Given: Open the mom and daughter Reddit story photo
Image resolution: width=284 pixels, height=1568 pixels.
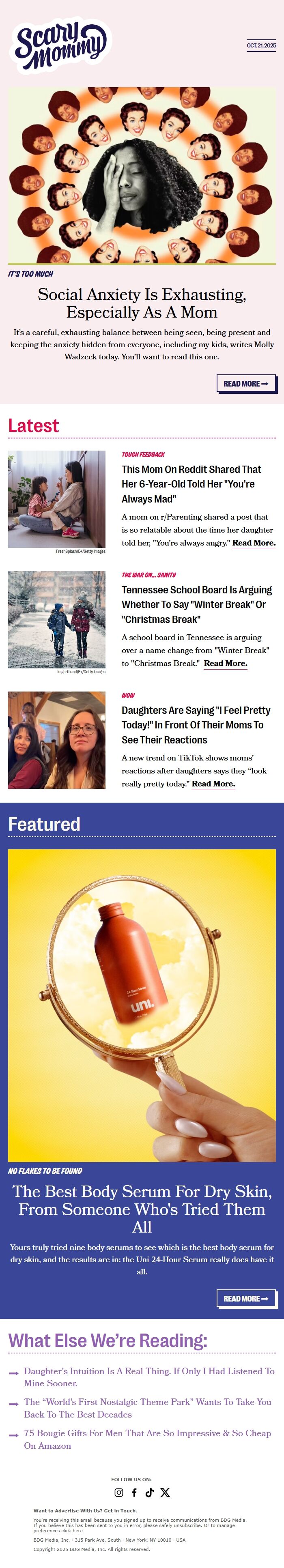Looking at the screenshot, I should (x=57, y=499).
